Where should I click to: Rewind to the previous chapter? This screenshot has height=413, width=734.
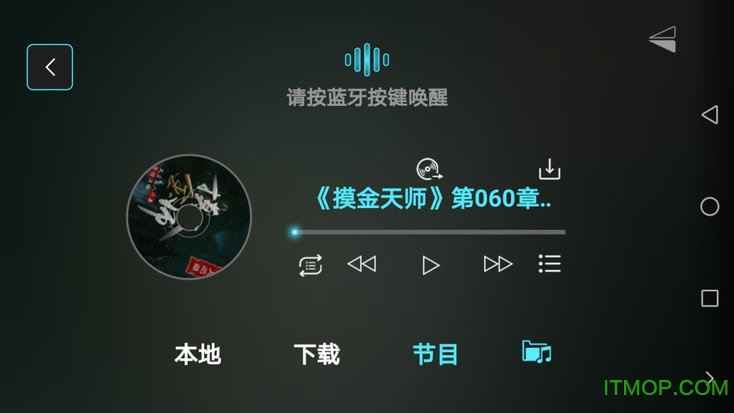pos(361,264)
